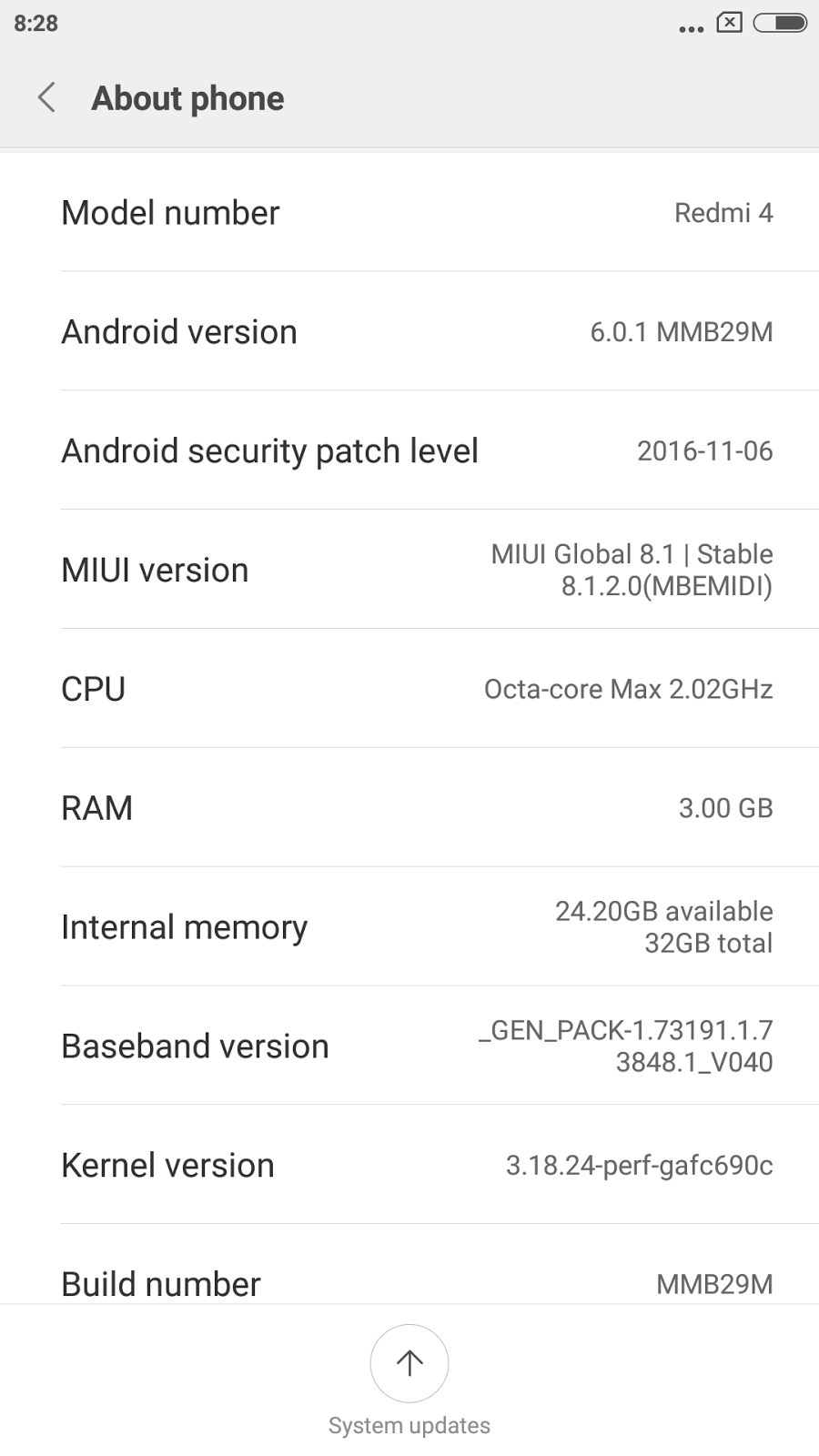This screenshot has width=819, height=1456.
Task: Tap the Kernel version row
Action: pyautogui.click(x=409, y=1166)
